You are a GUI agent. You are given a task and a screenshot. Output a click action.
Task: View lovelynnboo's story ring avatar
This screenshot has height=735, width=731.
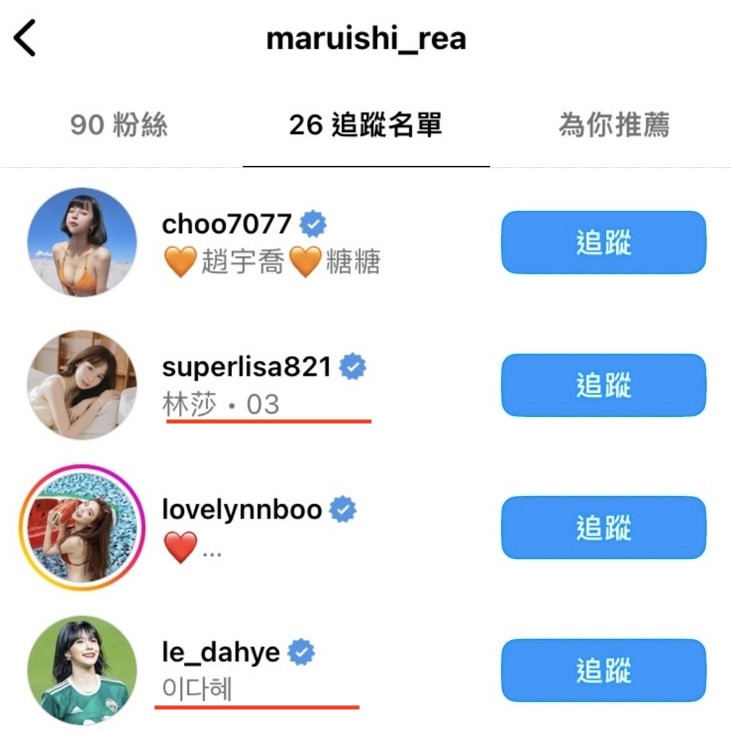click(82, 528)
